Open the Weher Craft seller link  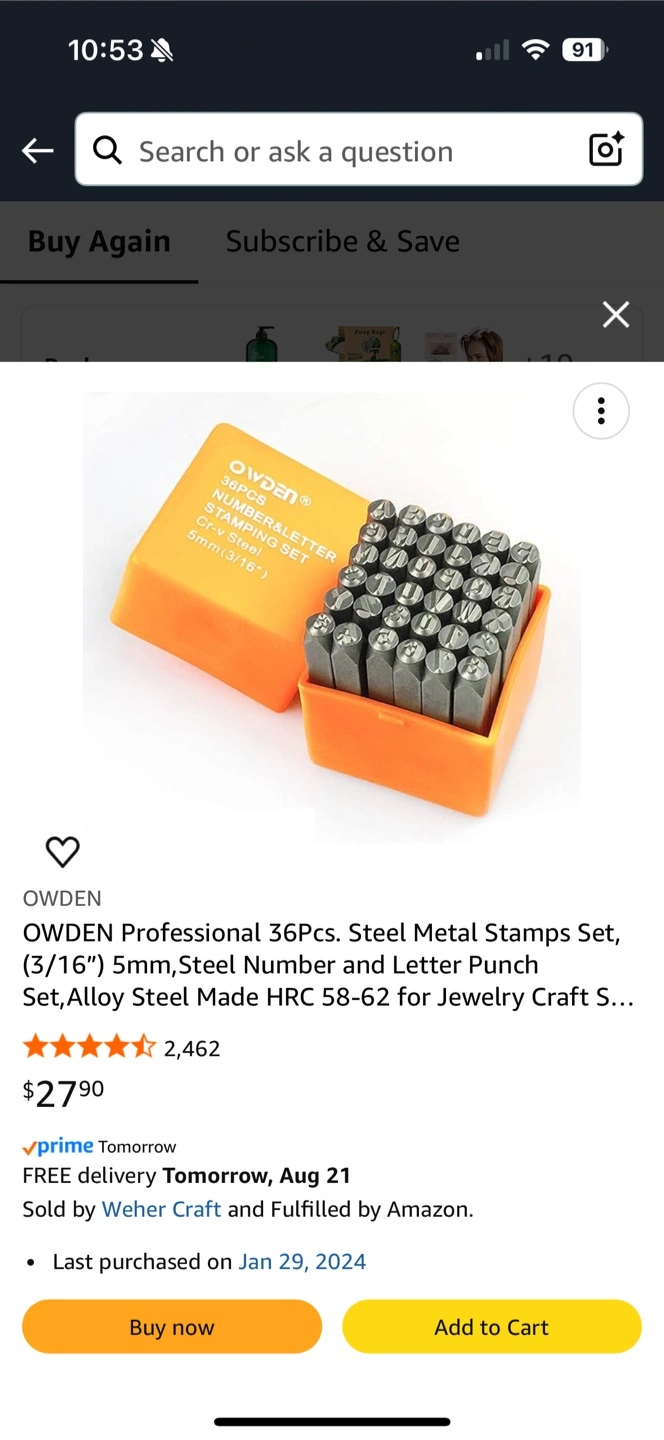[x=161, y=1209]
